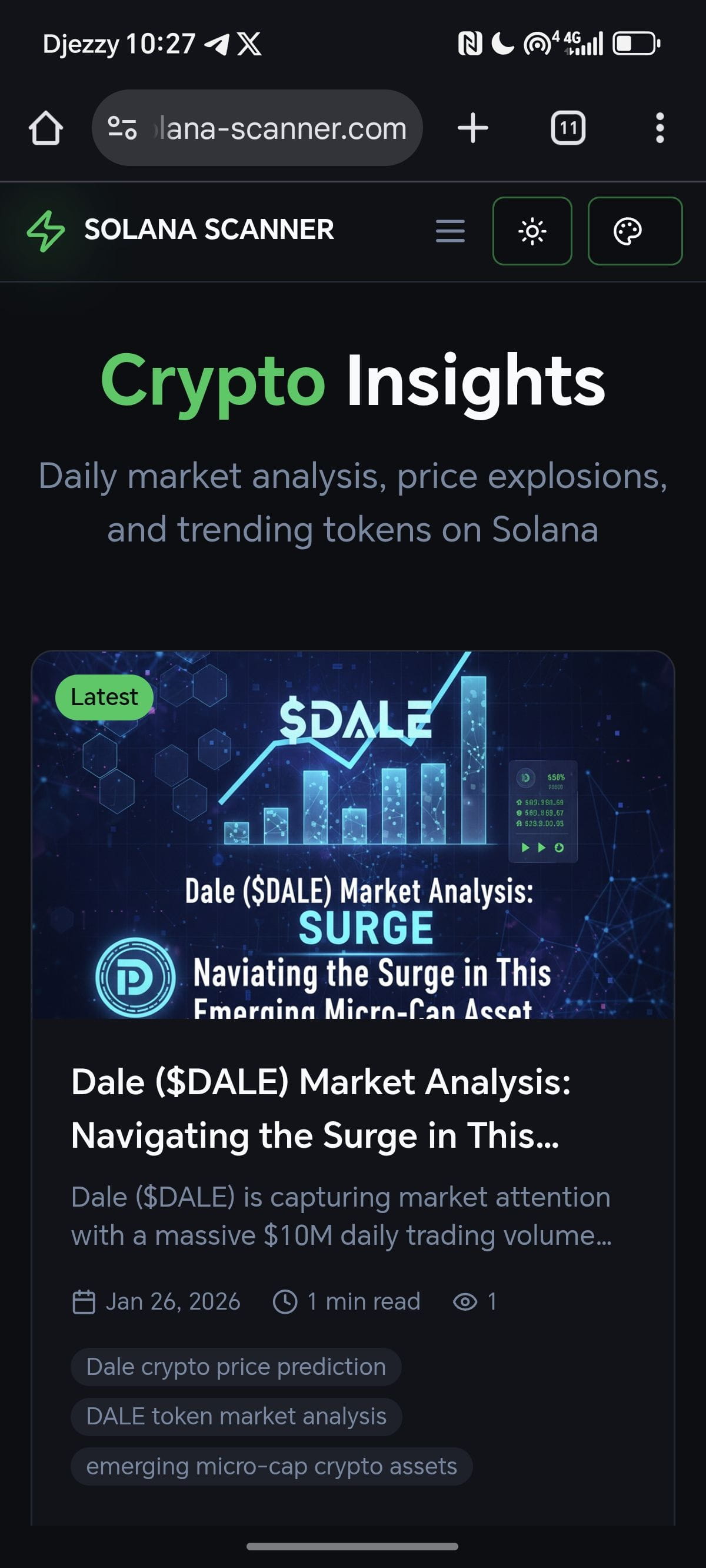The image size is (706, 1568).
Task: Open the Dale ($DALE) Market Analysis article
Action: 321,1108
